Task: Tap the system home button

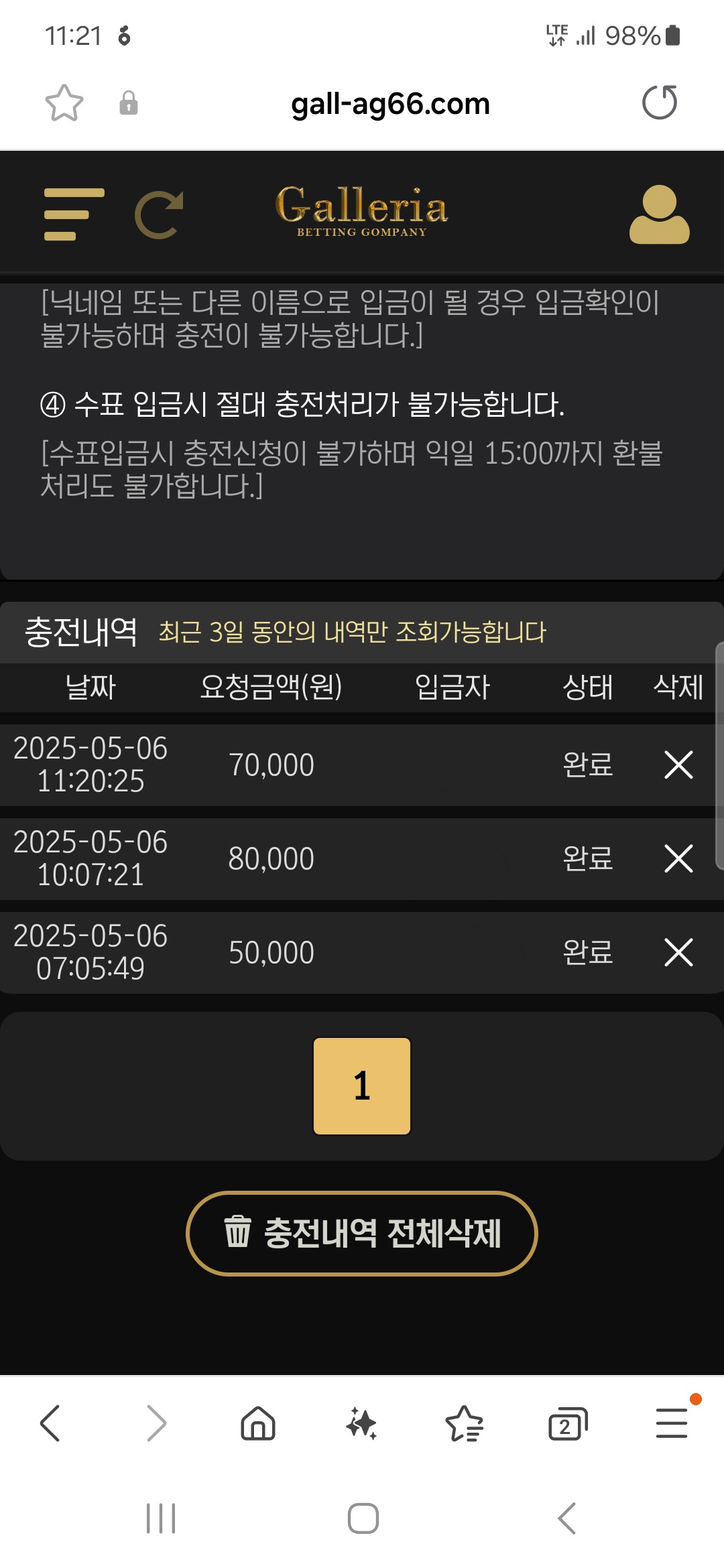Action: (363, 1518)
